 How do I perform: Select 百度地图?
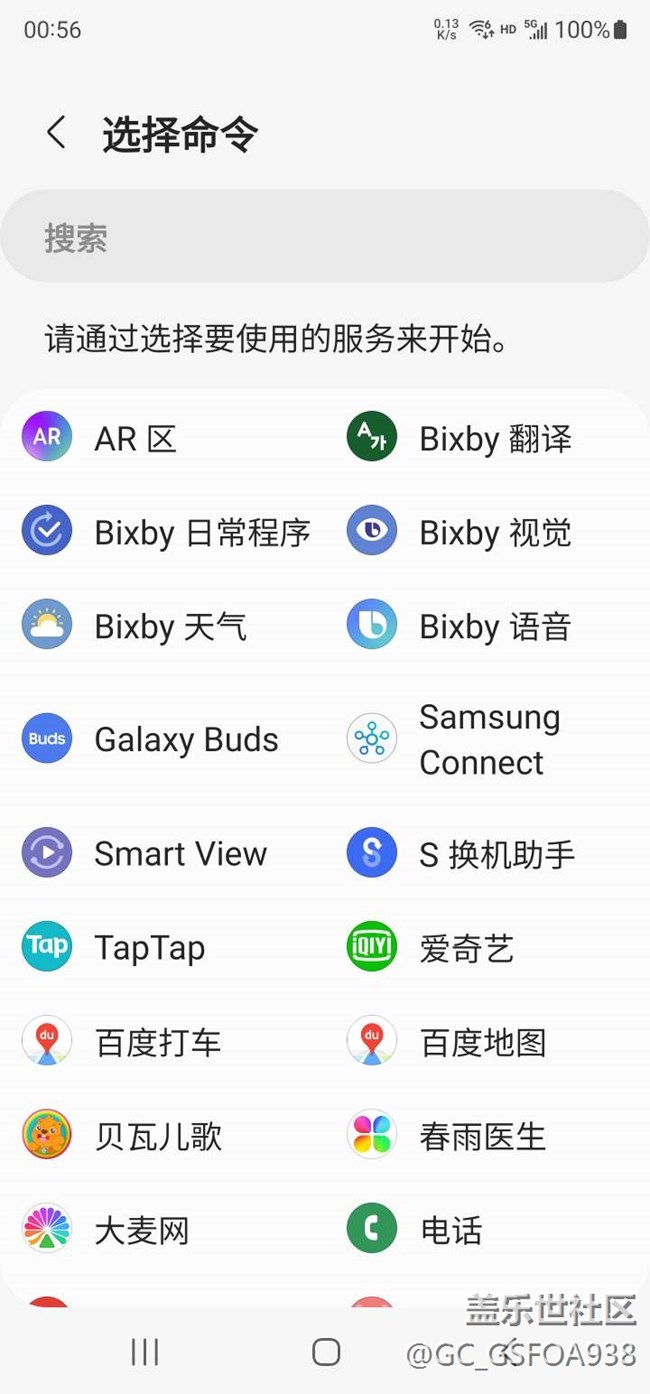click(x=483, y=1043)
